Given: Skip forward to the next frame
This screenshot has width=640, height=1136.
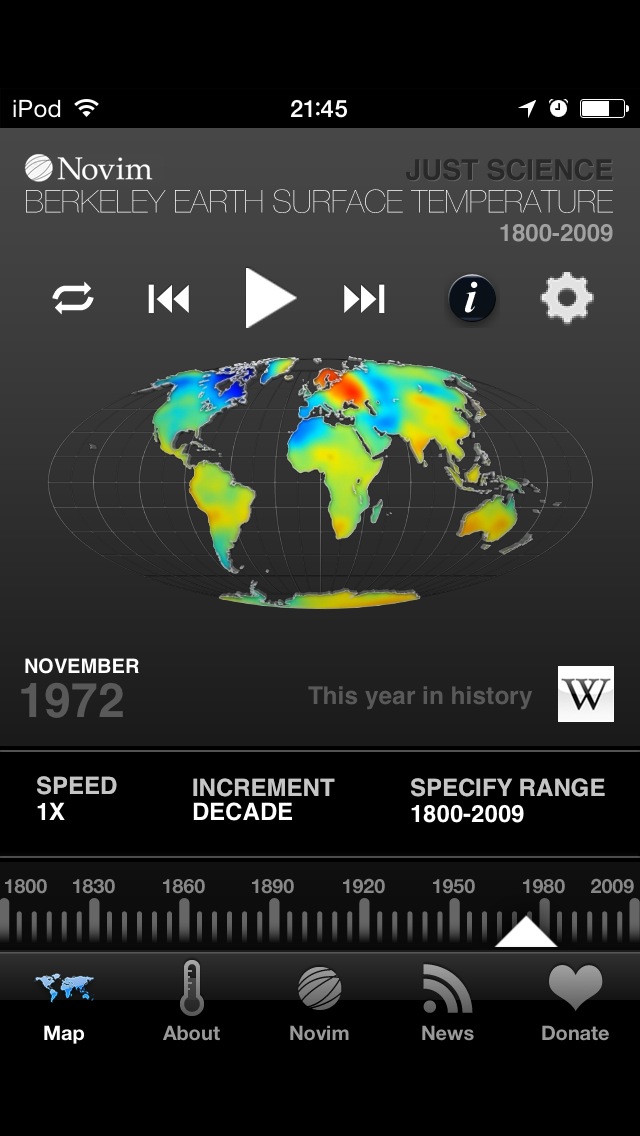Looking at the screenshot, I should (364, 298).
